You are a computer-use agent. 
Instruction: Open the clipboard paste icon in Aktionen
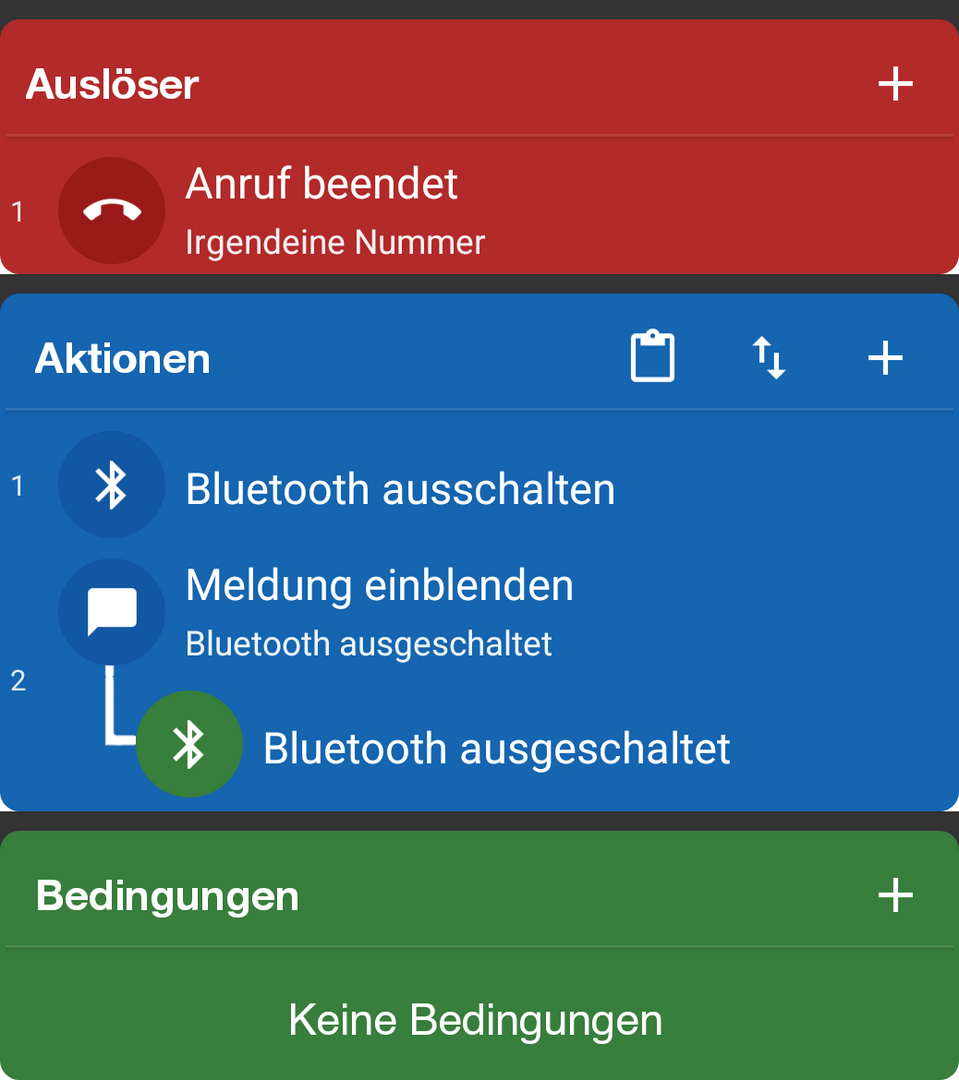[x=653, y=357]
